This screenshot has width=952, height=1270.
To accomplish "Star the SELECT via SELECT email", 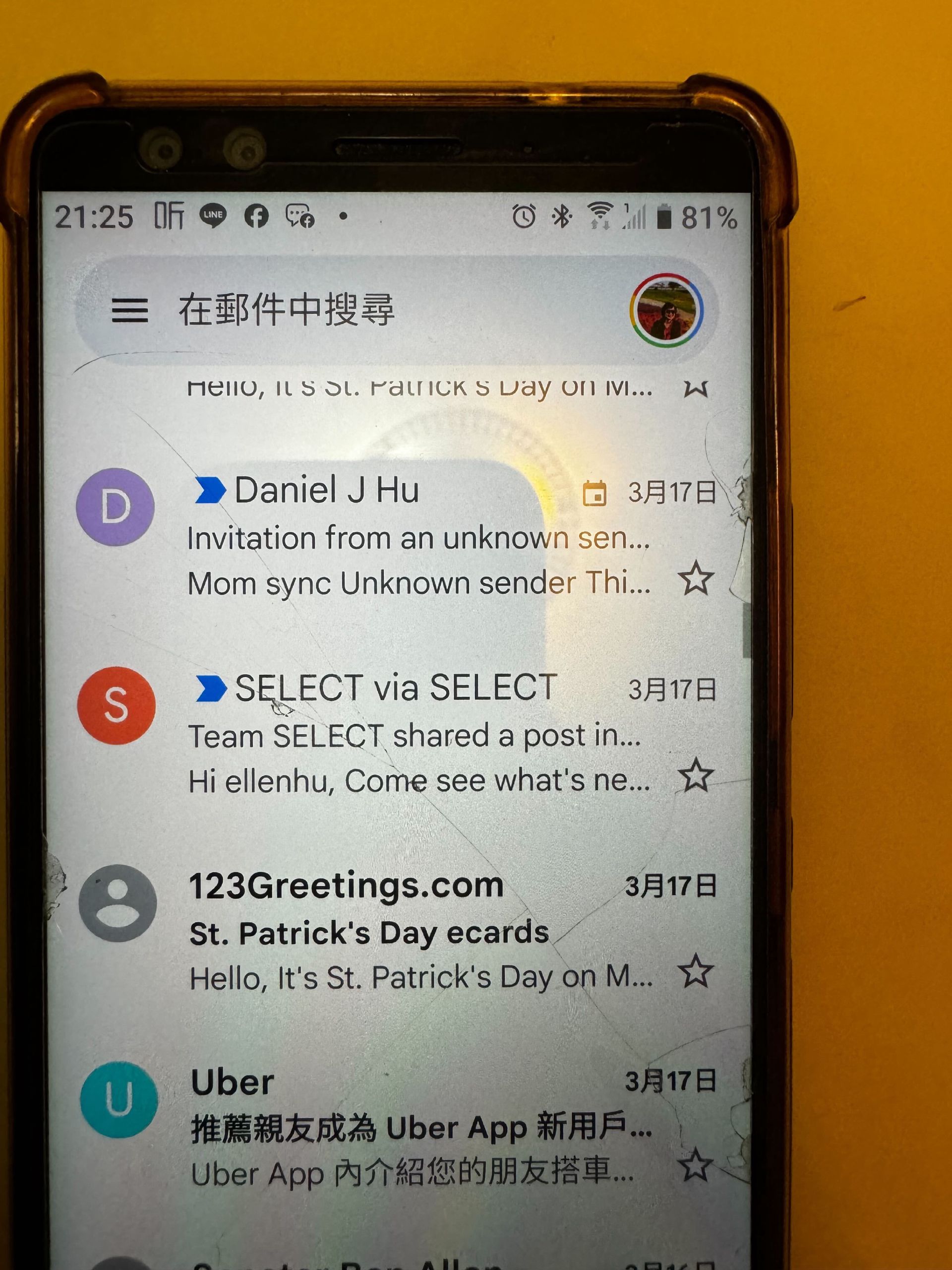I will click(696, 775).
